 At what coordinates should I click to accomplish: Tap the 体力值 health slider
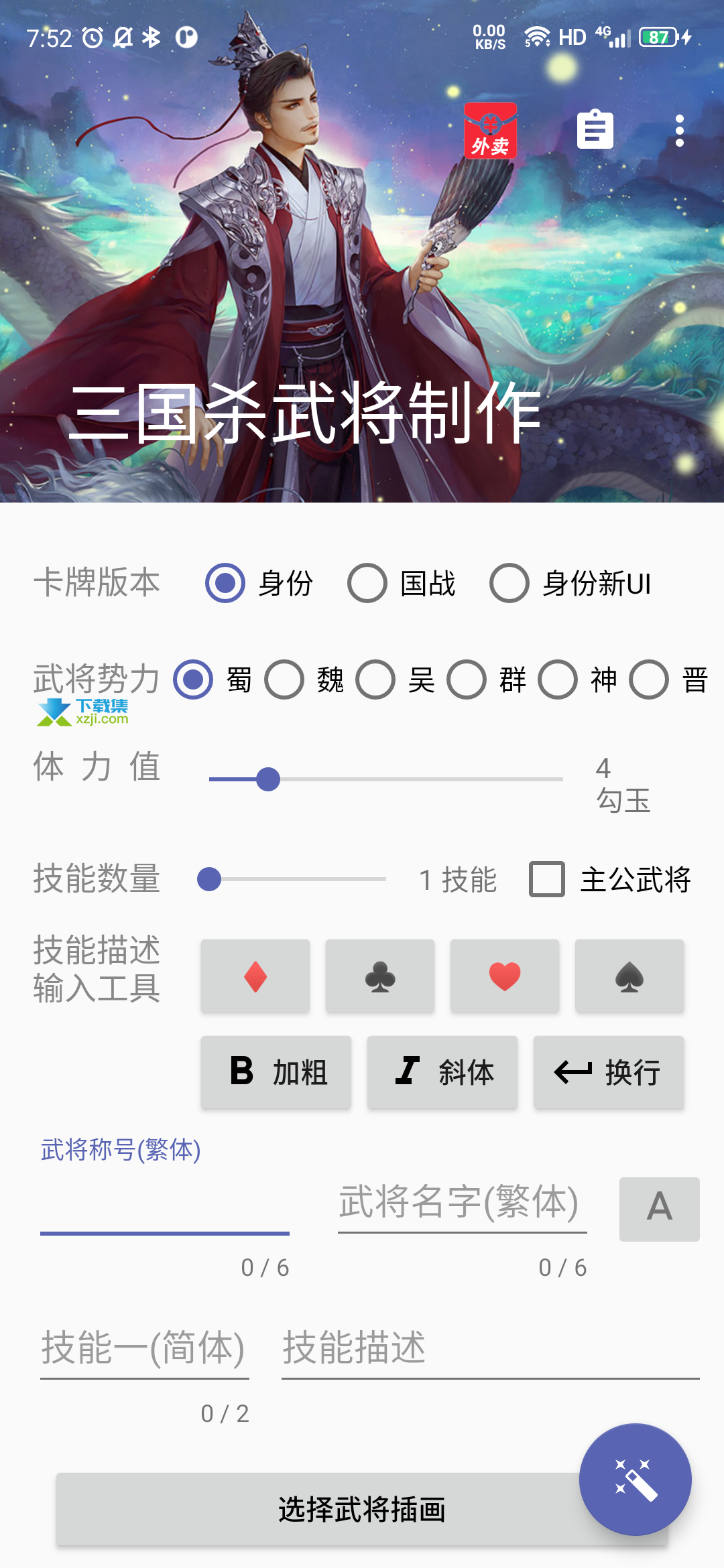pos(386,779)
